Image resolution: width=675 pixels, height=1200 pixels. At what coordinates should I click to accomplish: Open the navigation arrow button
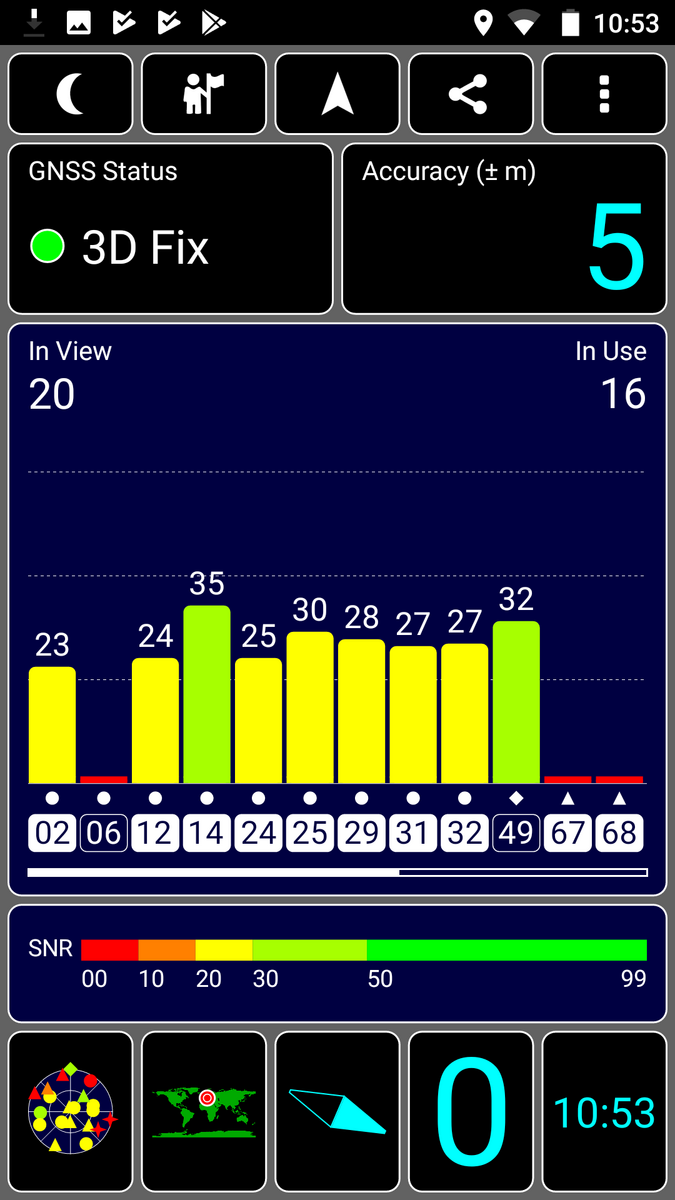pyautogui.click(x=337, y=94)
